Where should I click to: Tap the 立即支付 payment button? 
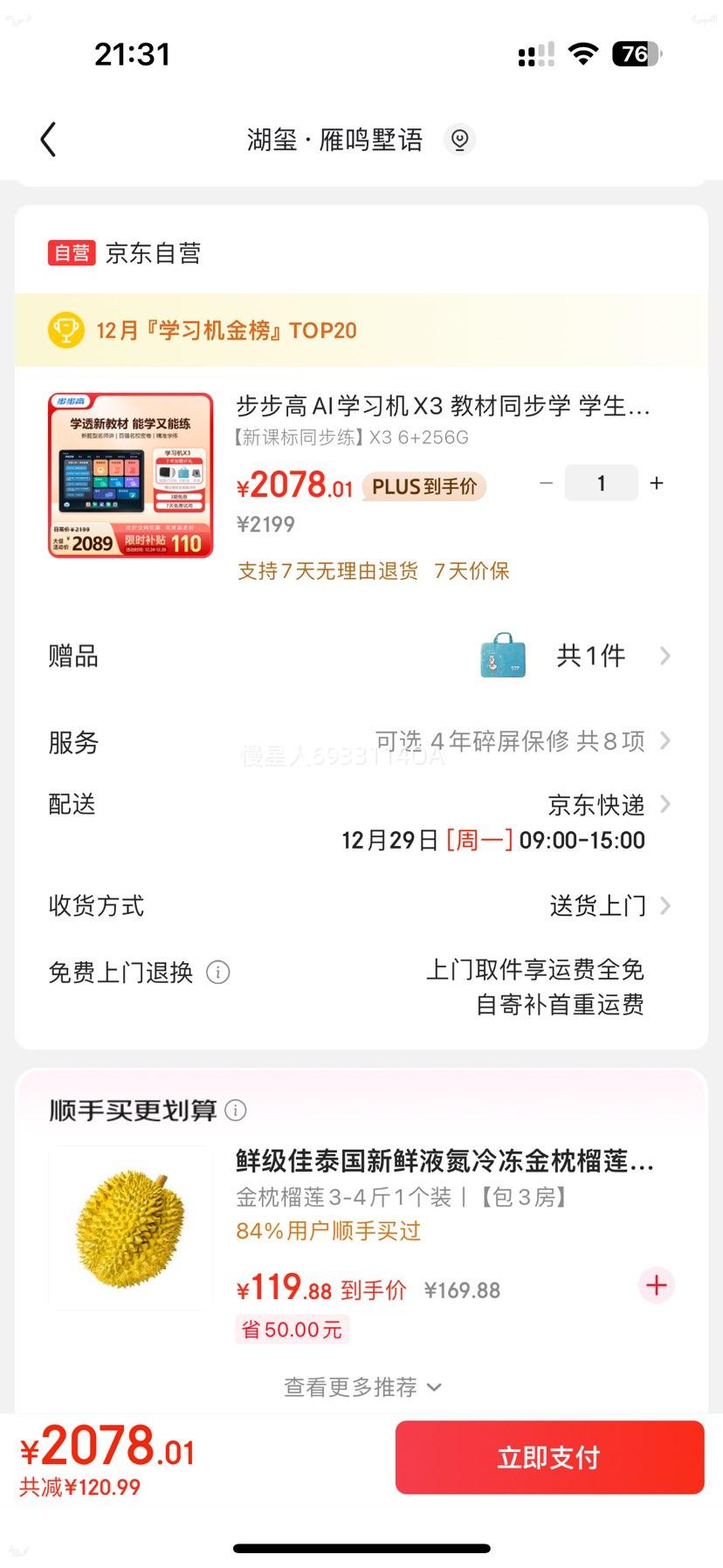click(x=548, y=1456)
